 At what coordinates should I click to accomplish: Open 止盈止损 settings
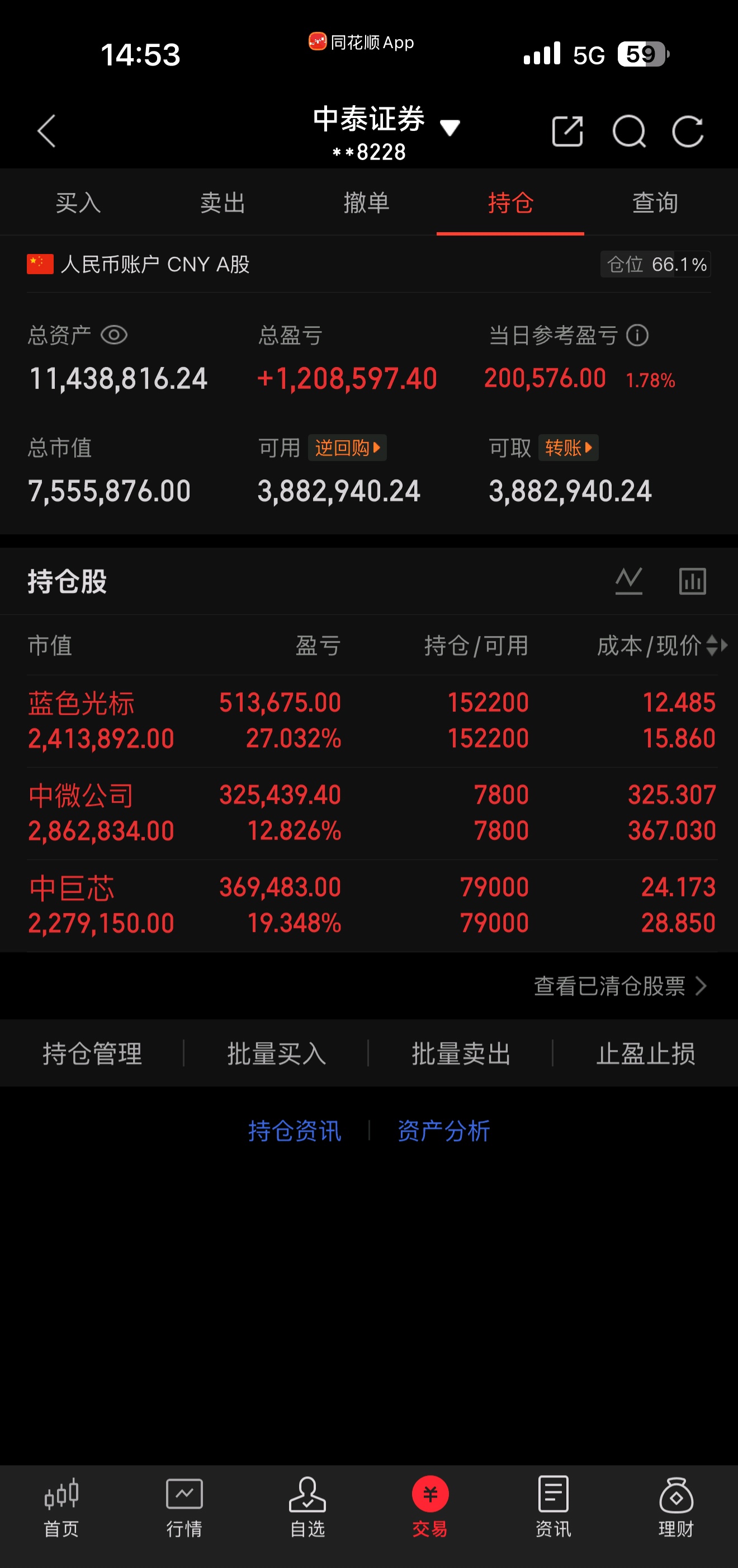tap(646, 1054)
